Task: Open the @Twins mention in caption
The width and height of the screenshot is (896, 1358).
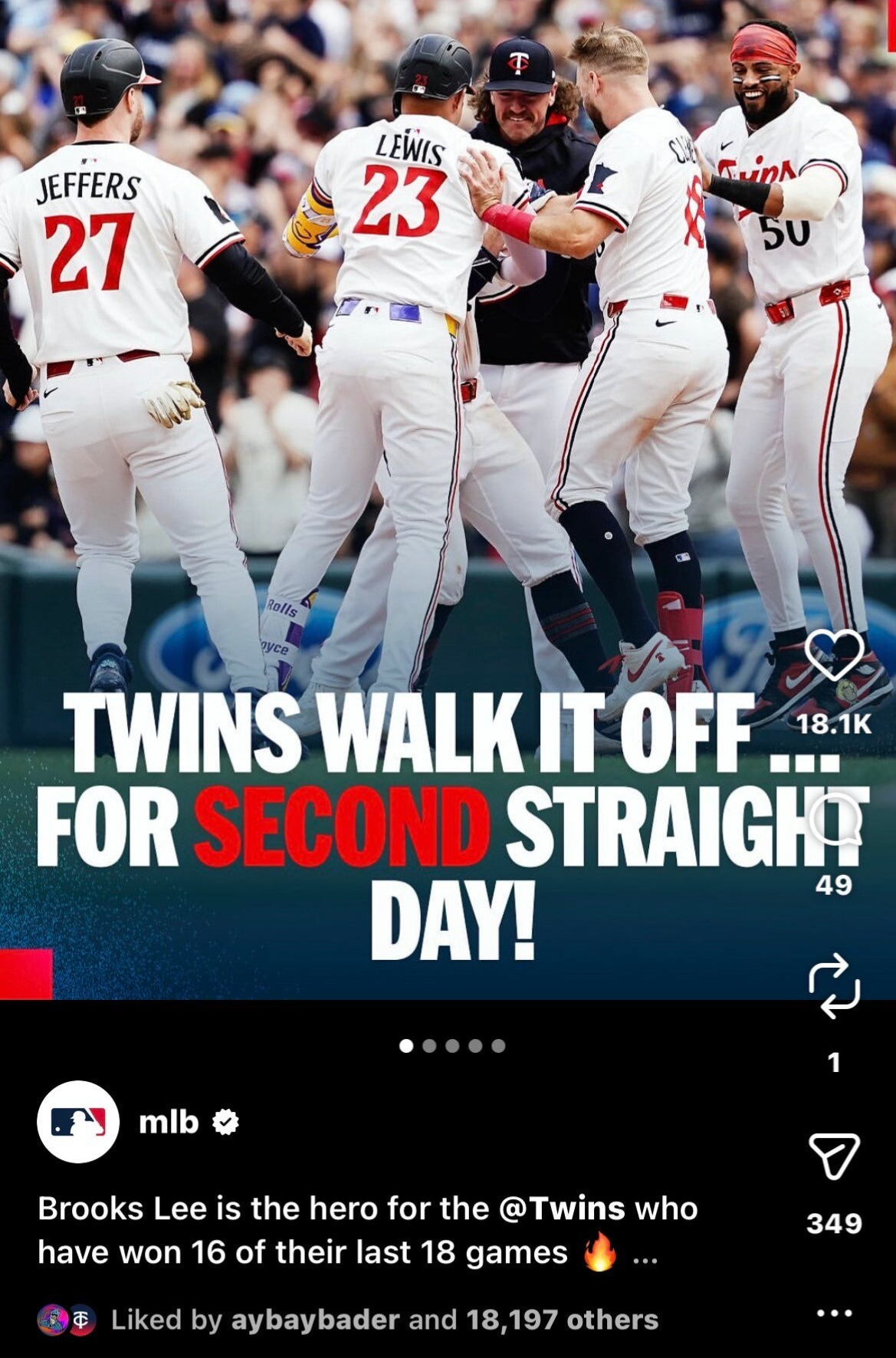Action: tap(562, 1208)
